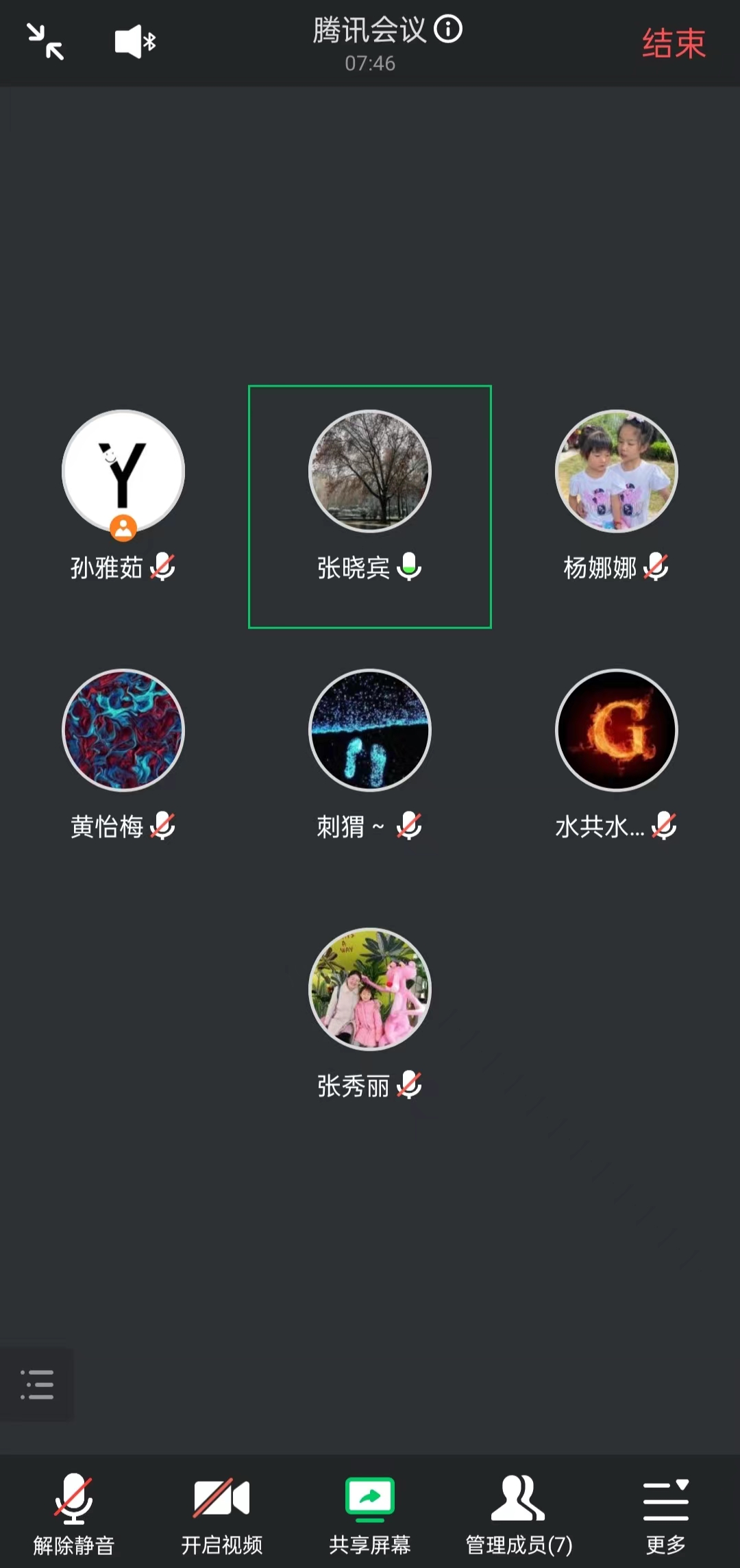Open meeting info icon beside 腾讯会议
The image size is (740, 1568).
coord(449,29)
